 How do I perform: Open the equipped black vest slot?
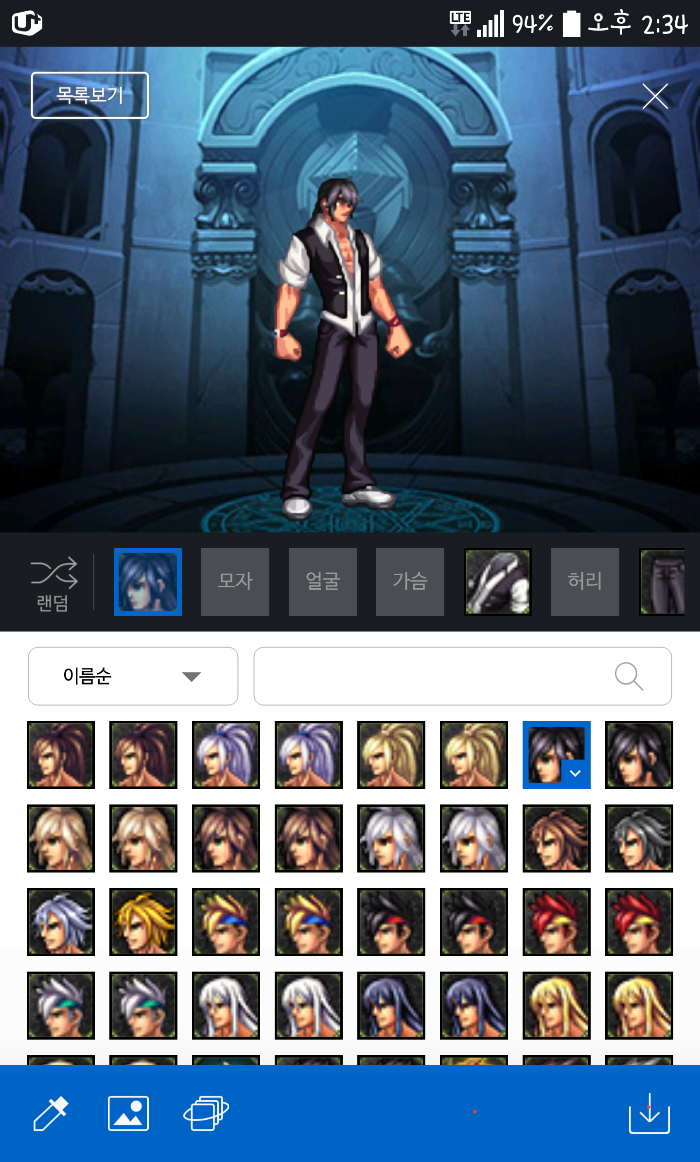tap(497, 582)
